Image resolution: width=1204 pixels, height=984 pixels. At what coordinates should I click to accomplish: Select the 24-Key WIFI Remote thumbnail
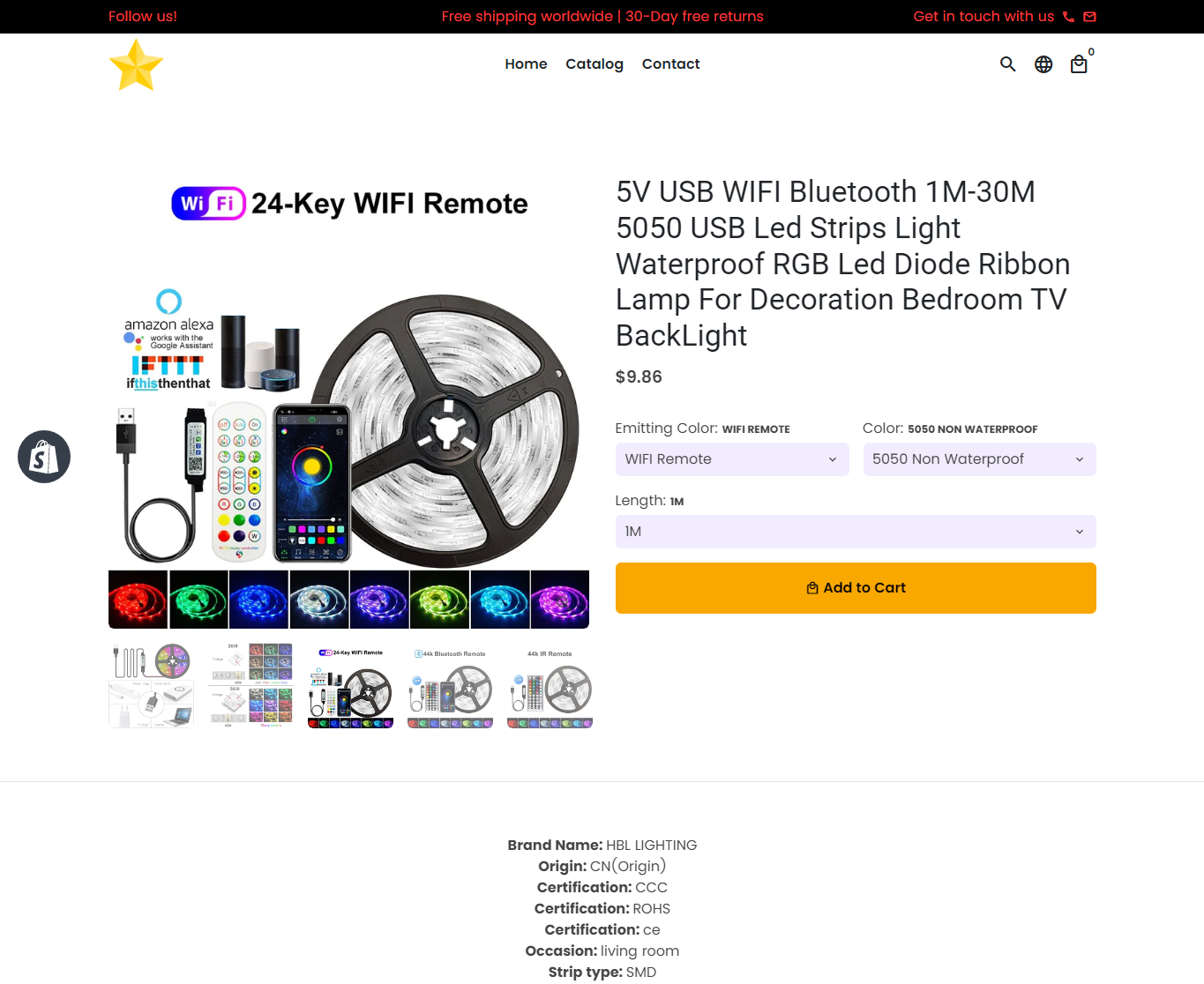pos(350,689)
